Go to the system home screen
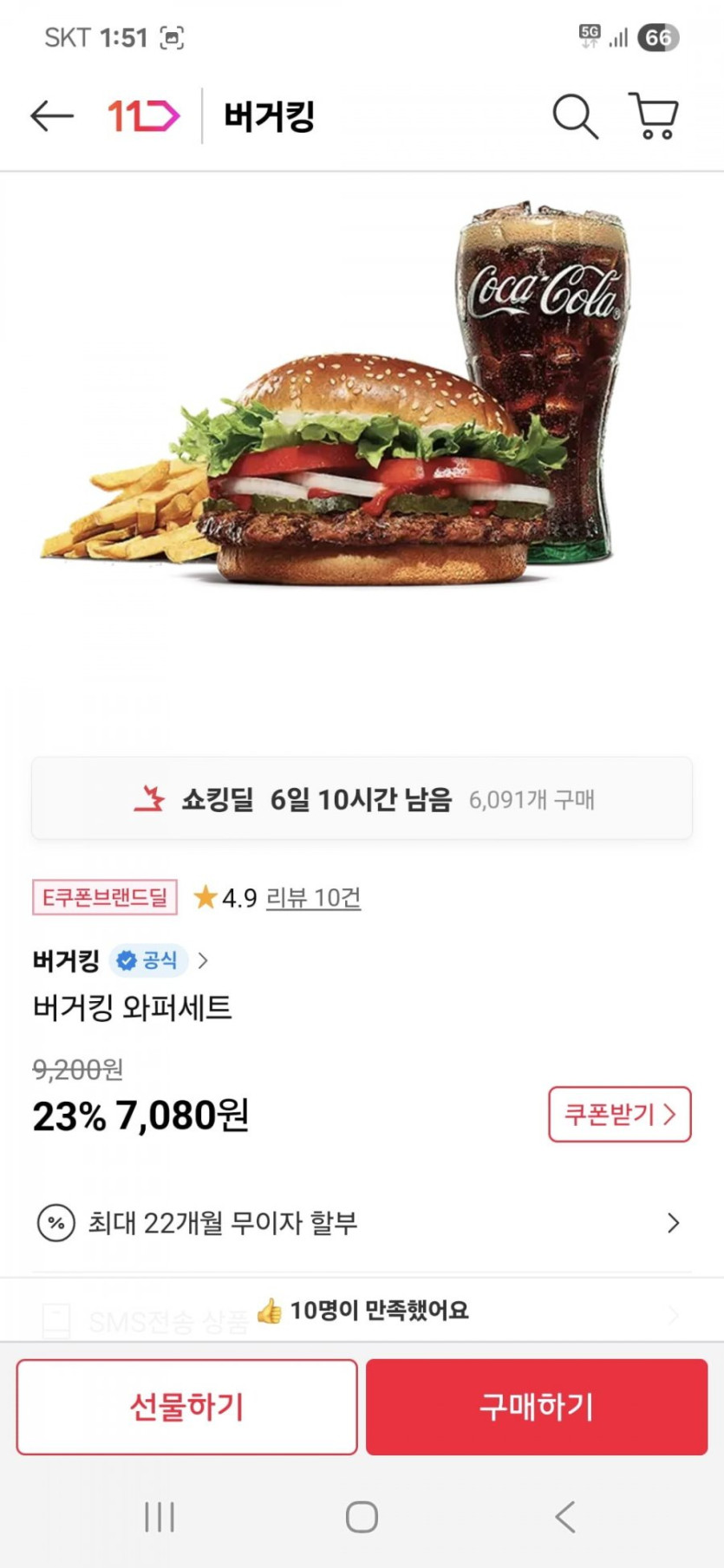The width and height of the screenshot is (724, 1568). point(362,1517)
